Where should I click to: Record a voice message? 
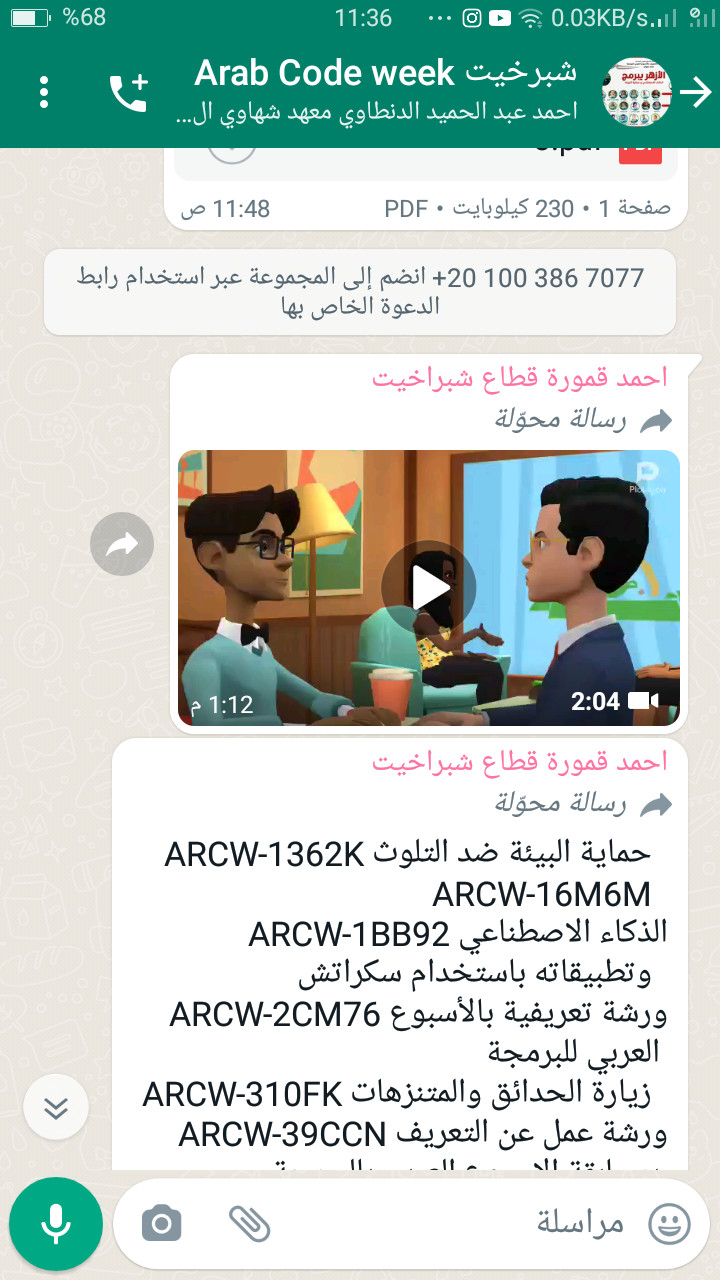click(x=56, y=1224)
